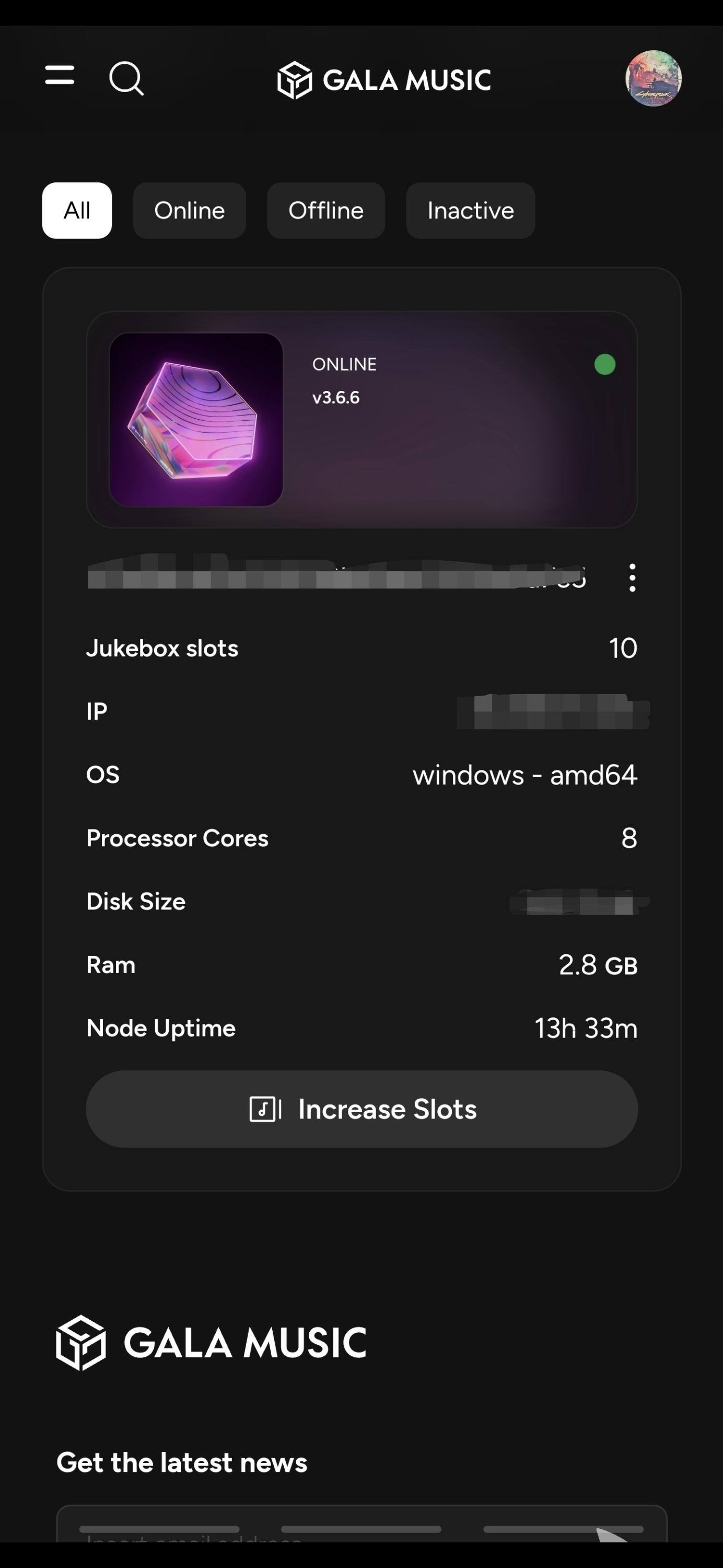
Task: Tap the Increase Slots button
Action: (361, 1109)
